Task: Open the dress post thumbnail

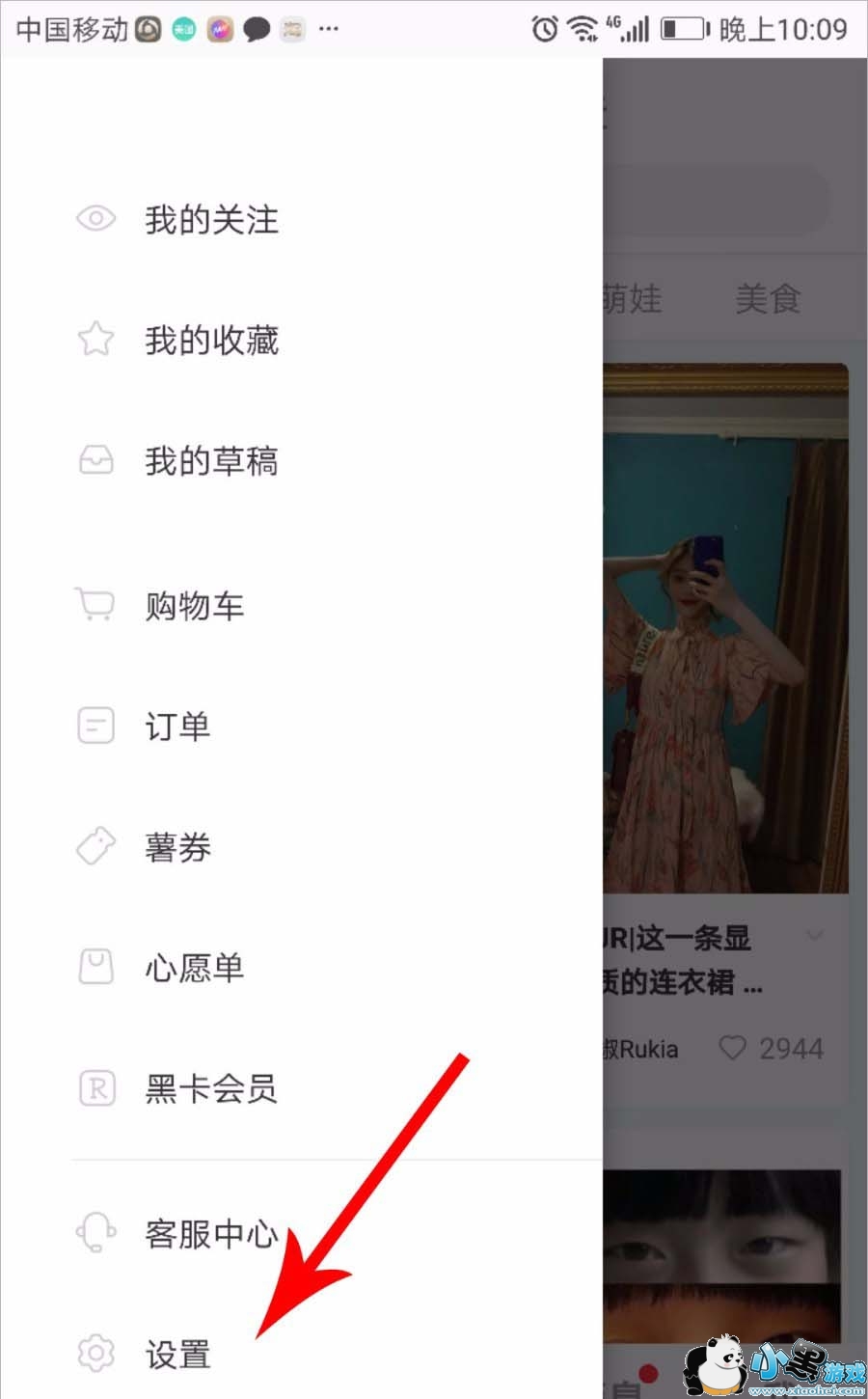Action: pyautogui.click(x=725, y=628)
